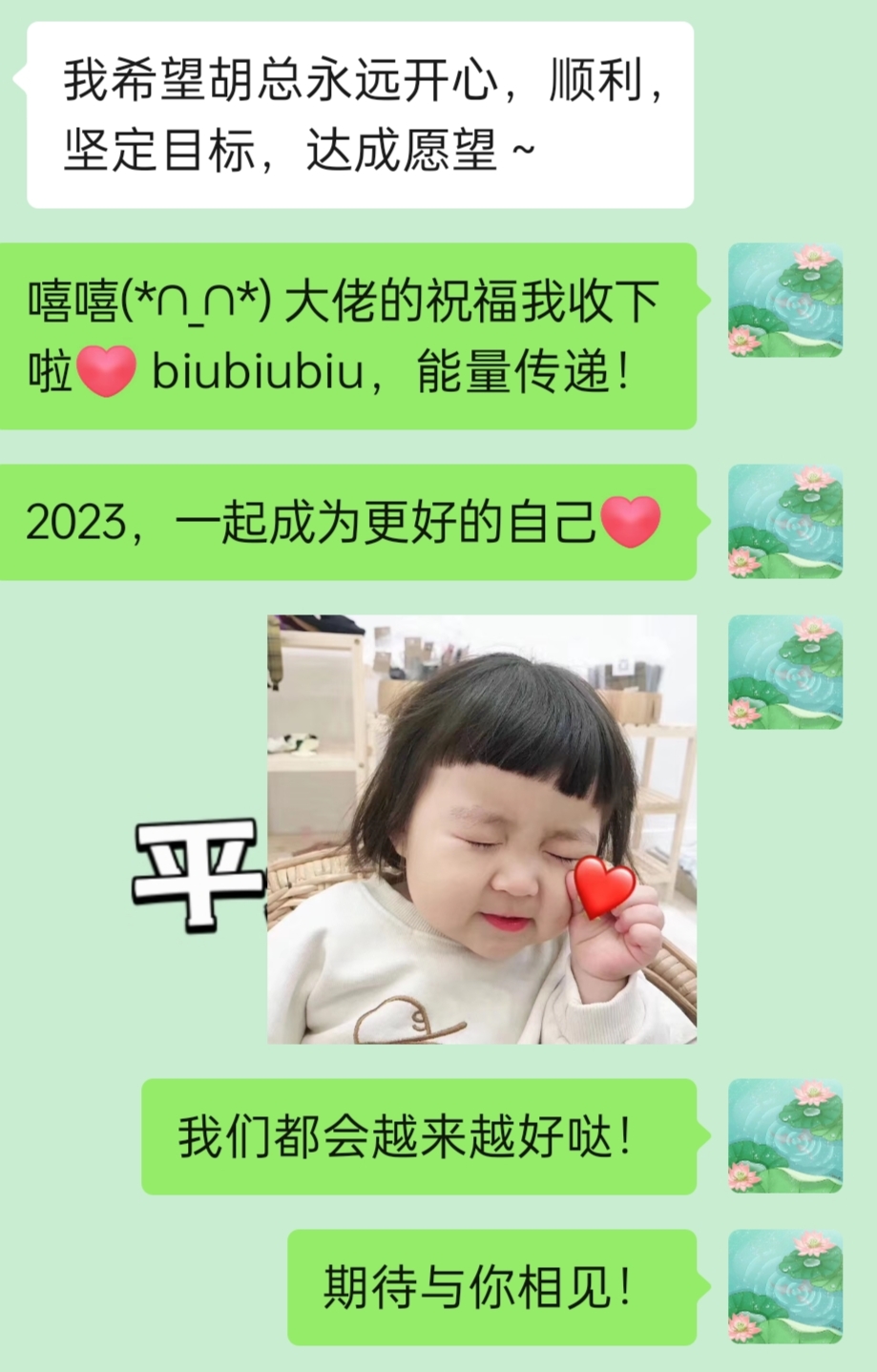Open the avatar next to the '嘻嘻 大佬的祝福' message
Screen dimensions: 877x1372
click(784, 300)
